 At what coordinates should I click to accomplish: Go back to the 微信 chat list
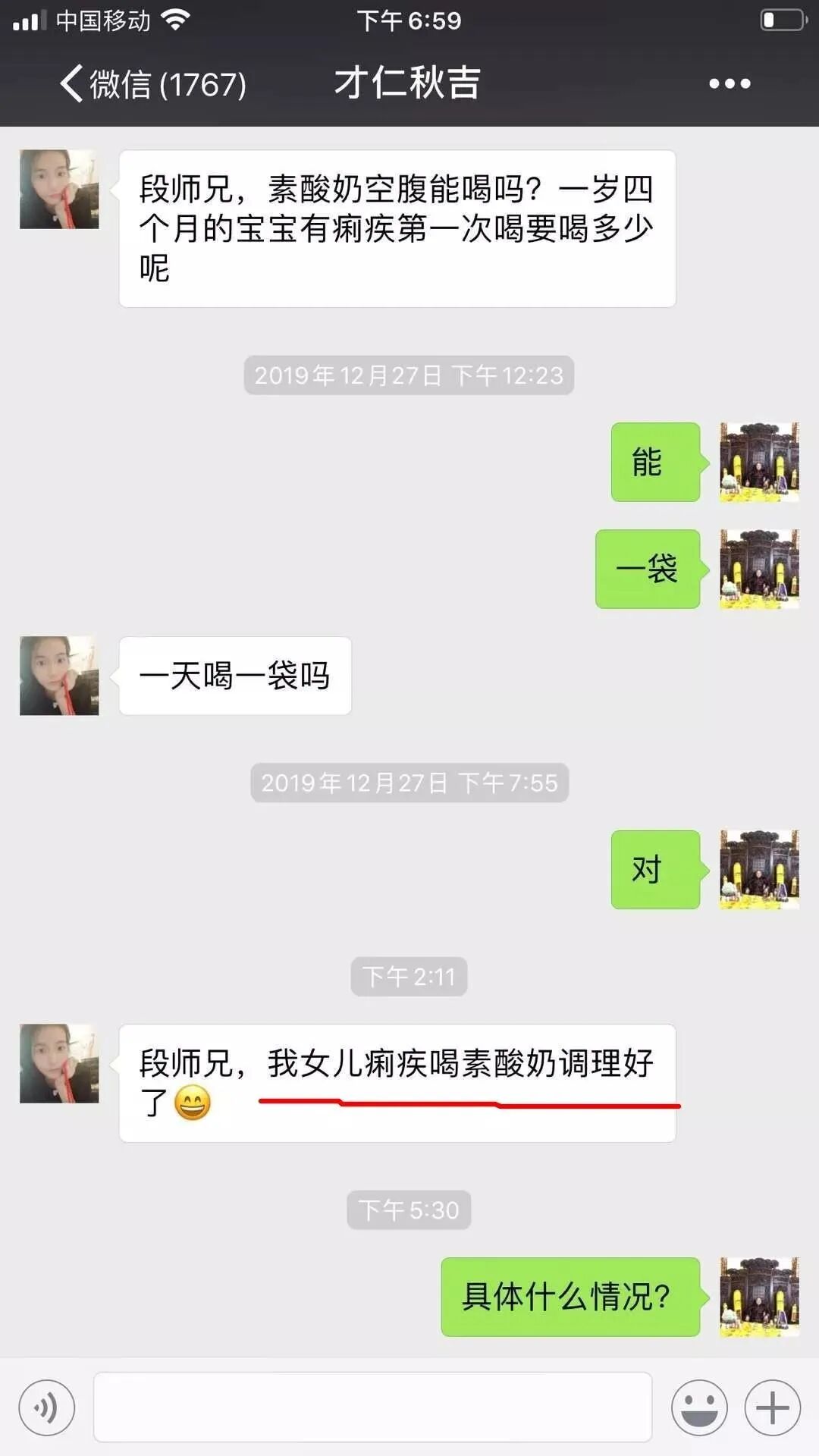point(153,83)
